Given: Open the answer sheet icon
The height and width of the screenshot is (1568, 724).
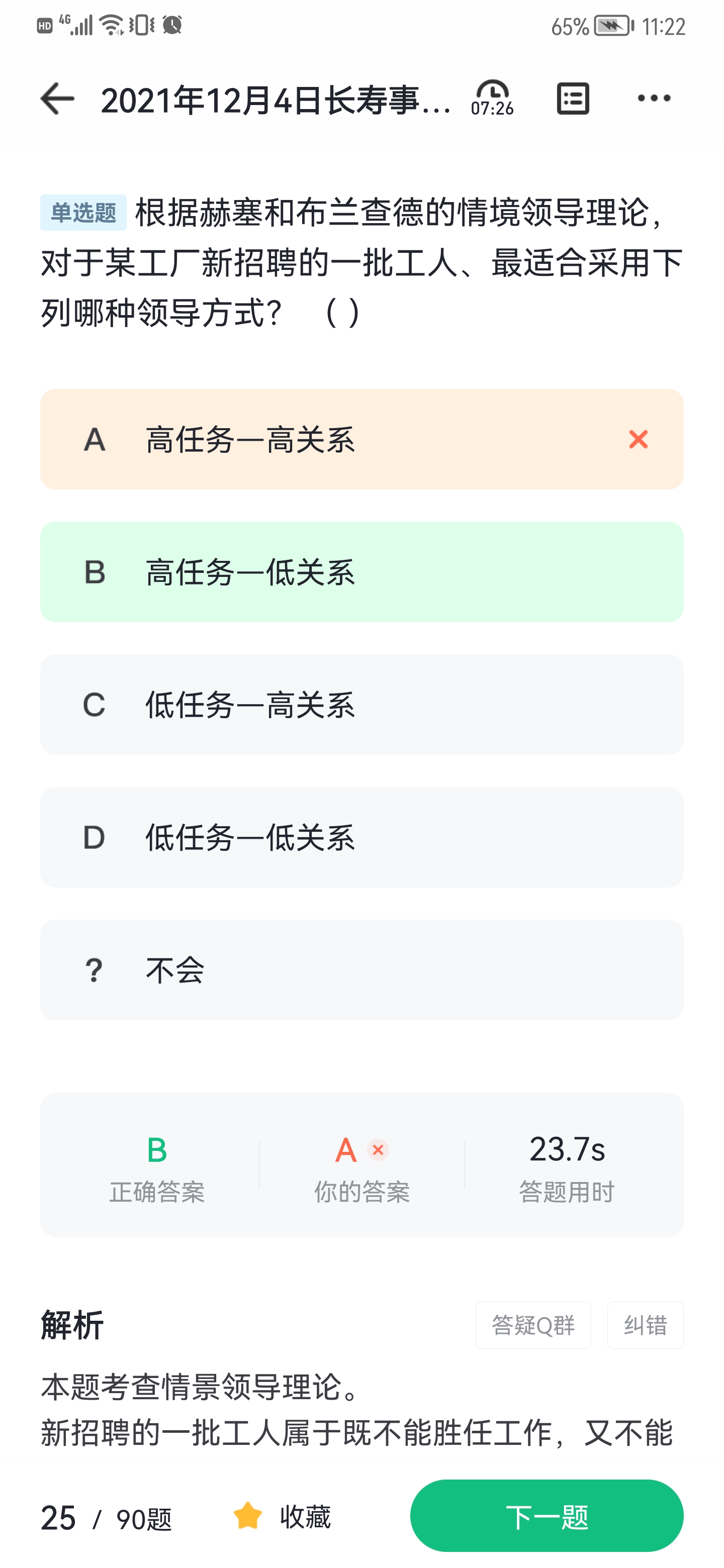Looking at the screenshot, I should click(572, 99).
